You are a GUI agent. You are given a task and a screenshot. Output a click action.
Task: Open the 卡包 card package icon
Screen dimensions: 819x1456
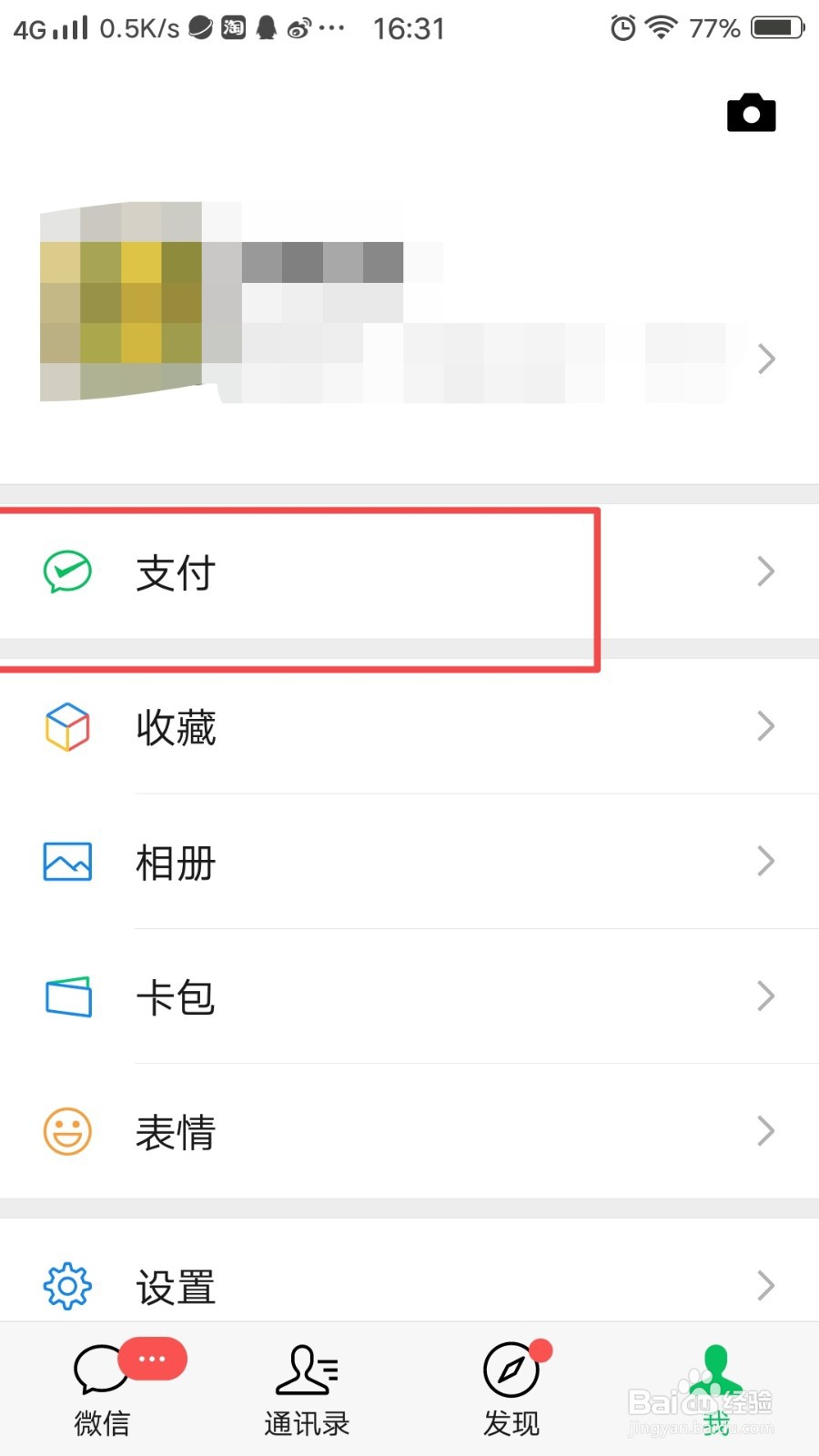pos(66,996)
